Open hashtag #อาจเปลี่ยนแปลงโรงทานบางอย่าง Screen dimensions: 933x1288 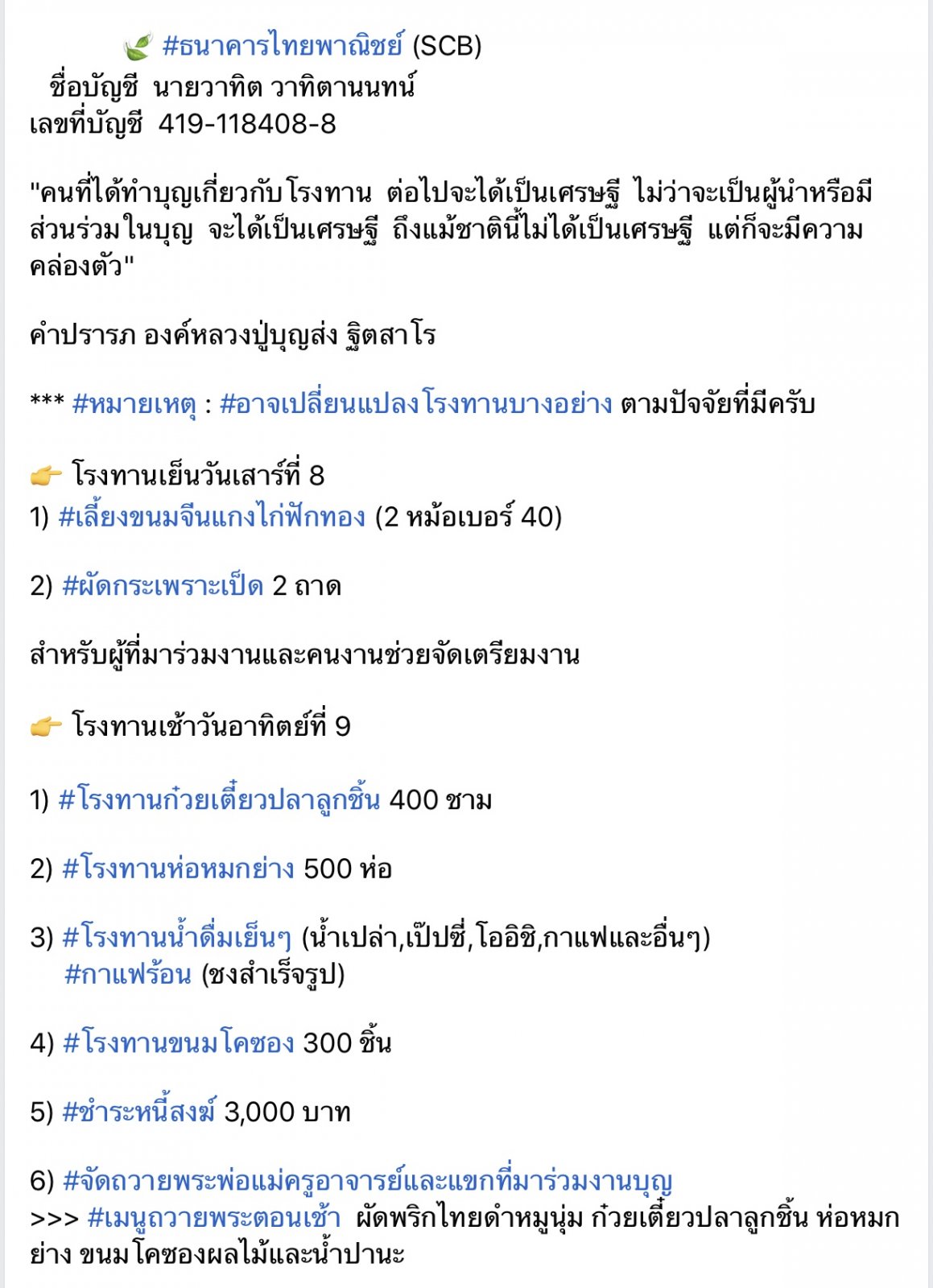[415, 403]
